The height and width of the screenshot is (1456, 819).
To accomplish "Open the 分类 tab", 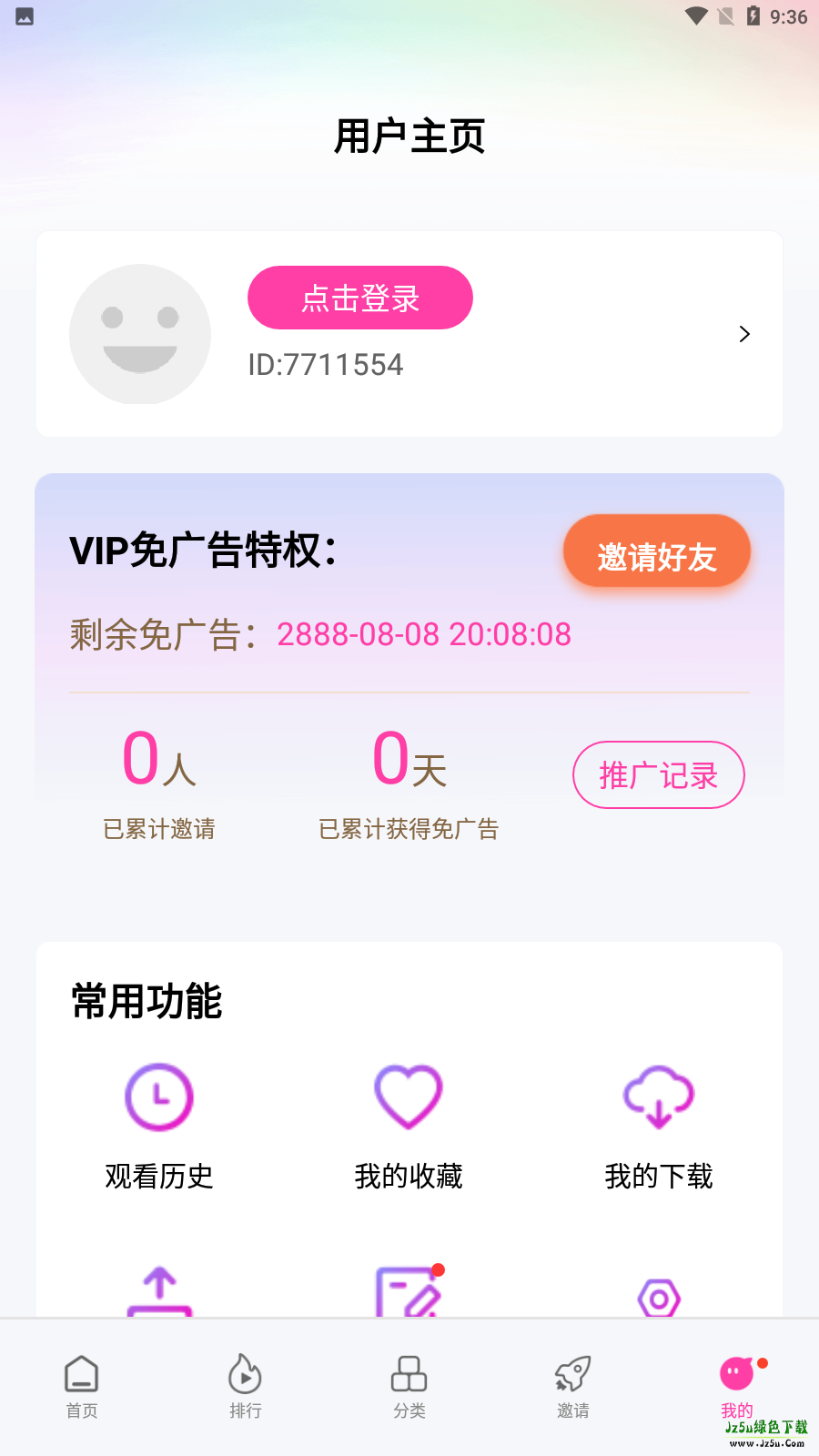I will [x=409, y=1384].
